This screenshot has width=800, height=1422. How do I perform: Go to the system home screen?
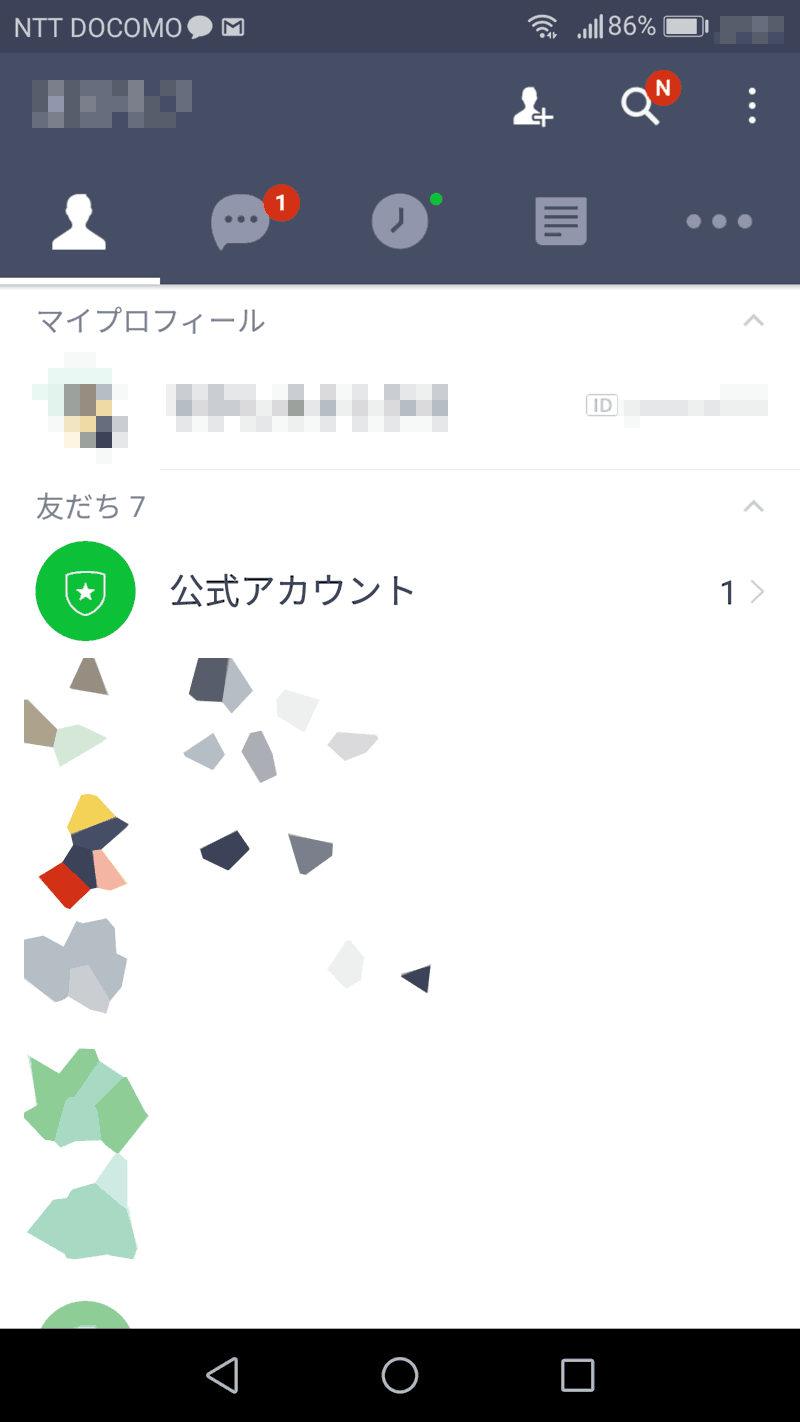click(x=400, y=1375)
